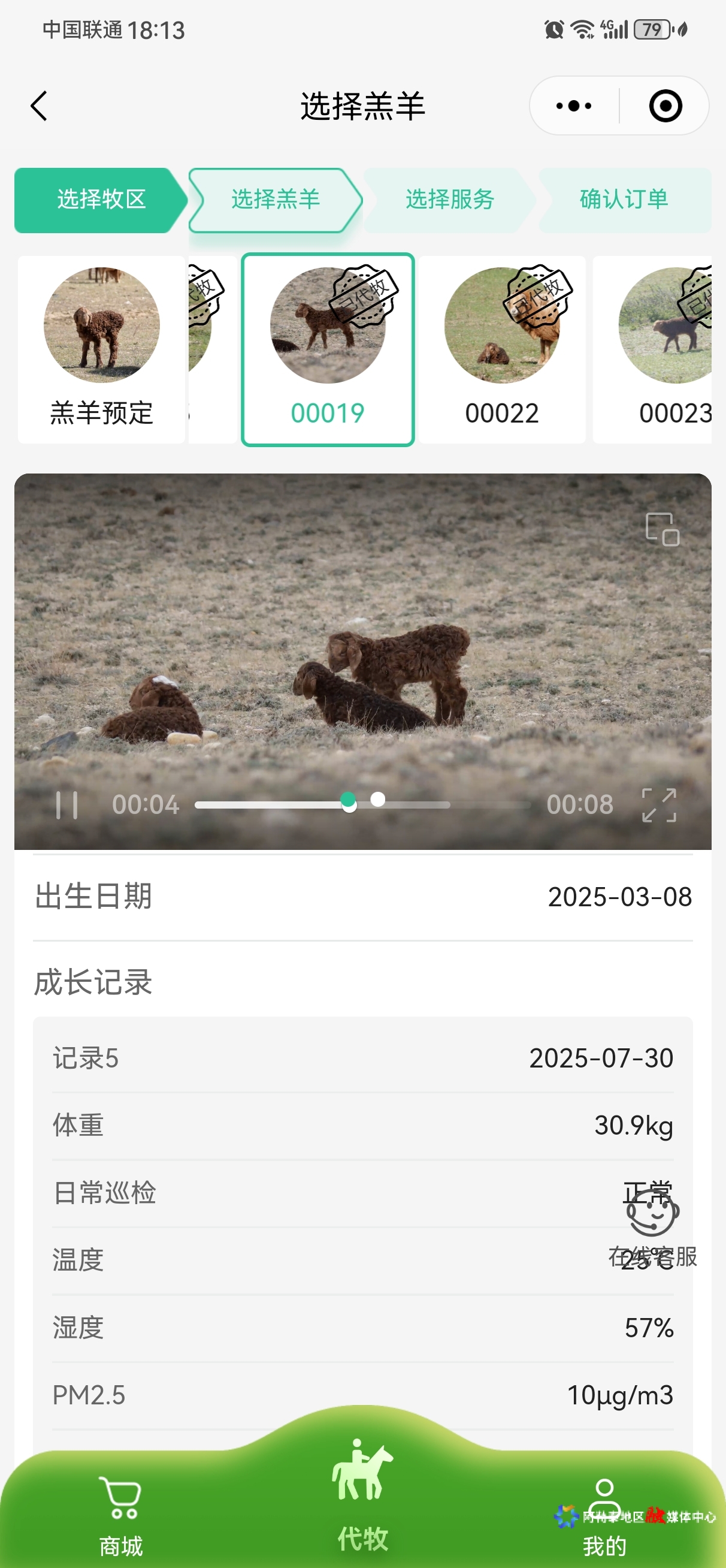Select lamb 00019

pyautogui.click(x=328, y=349)
